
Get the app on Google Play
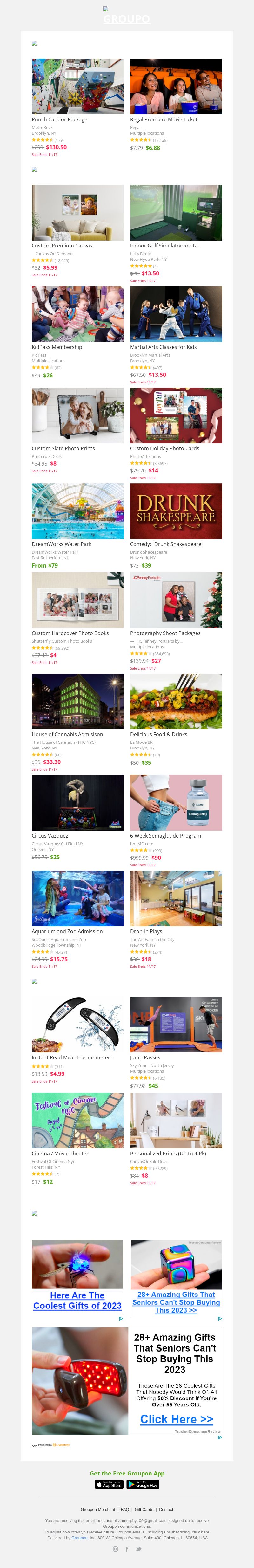(143, 1484)
